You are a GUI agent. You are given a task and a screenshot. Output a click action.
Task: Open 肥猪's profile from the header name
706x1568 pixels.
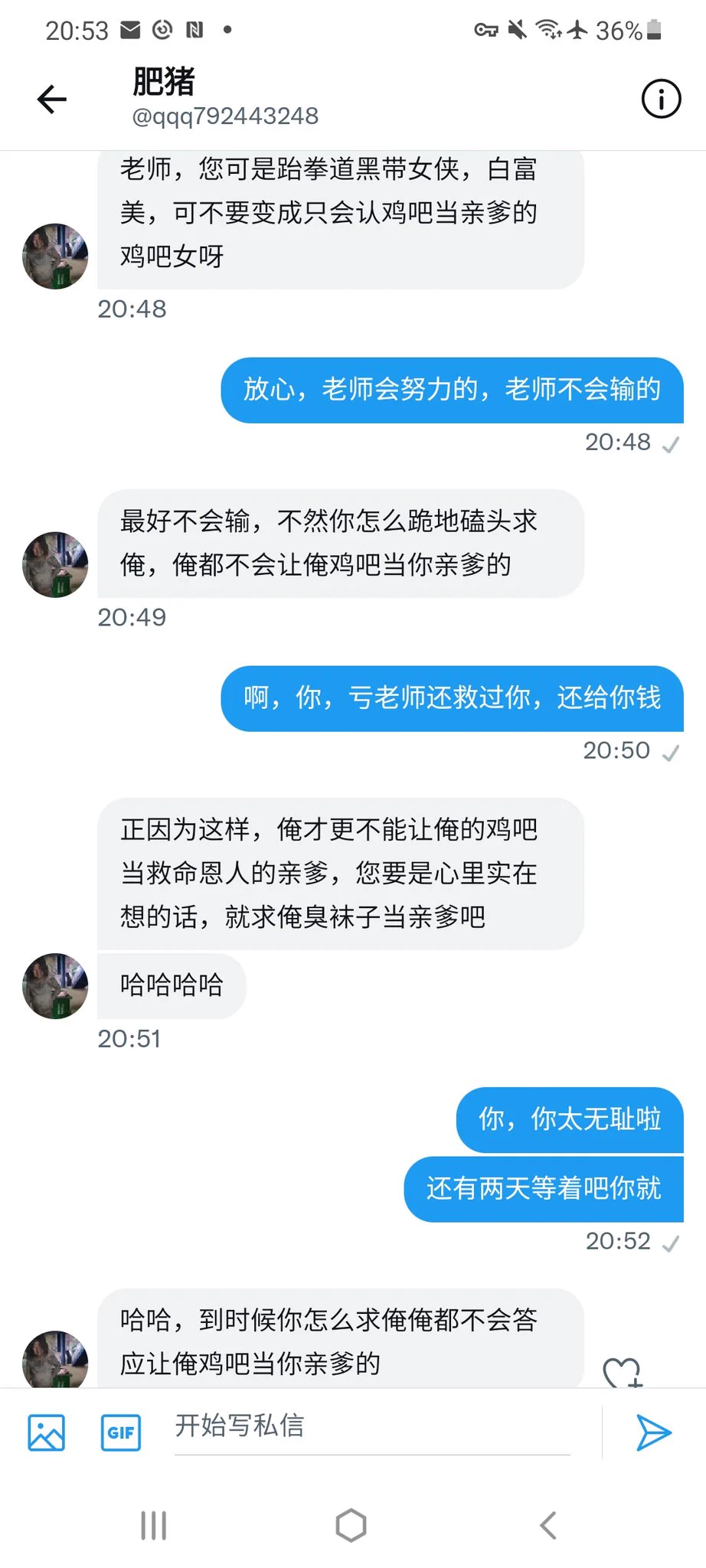(x=164, y=82)
